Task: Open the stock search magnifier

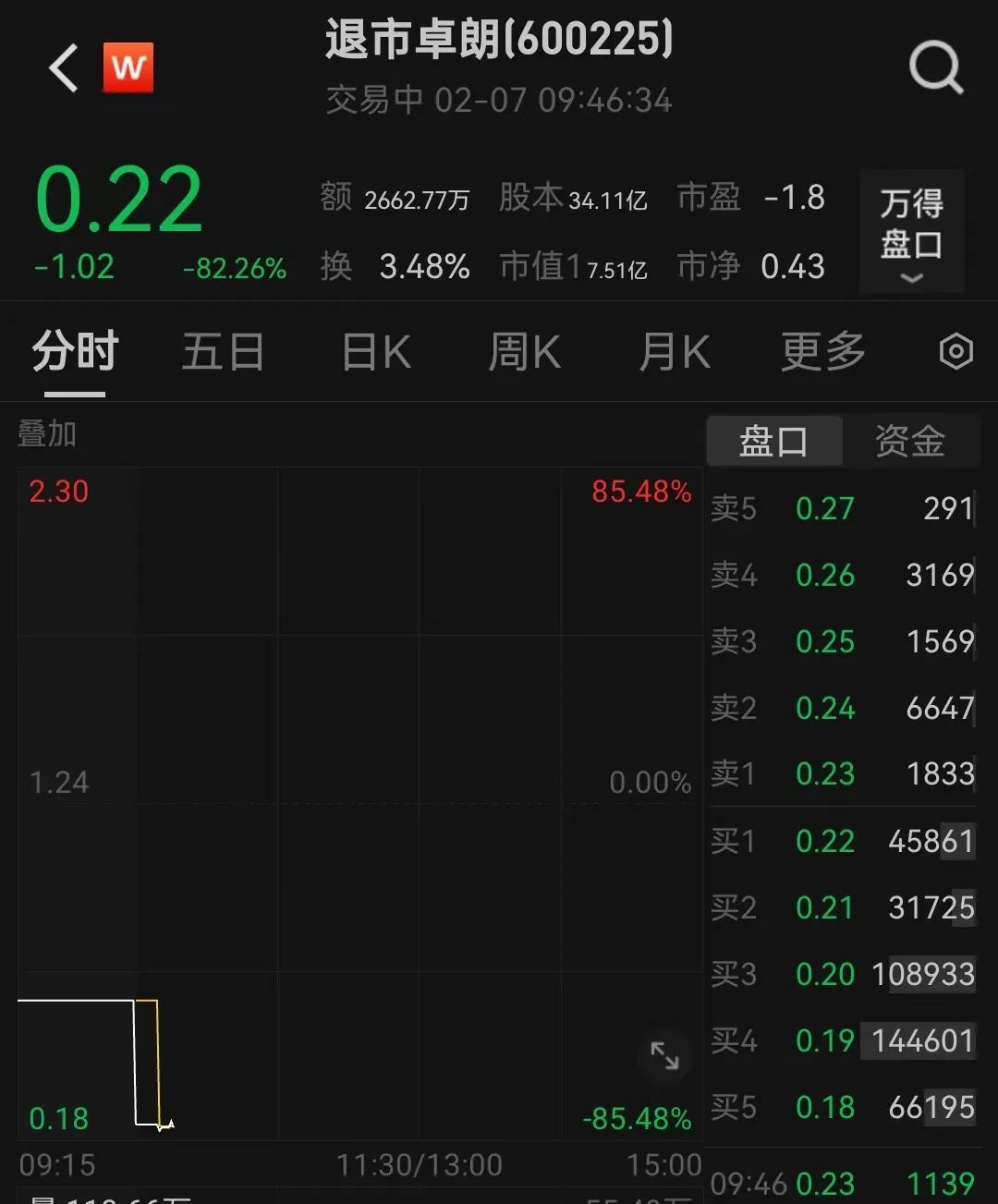Action: pyautogui.click(x=936, y=68)
